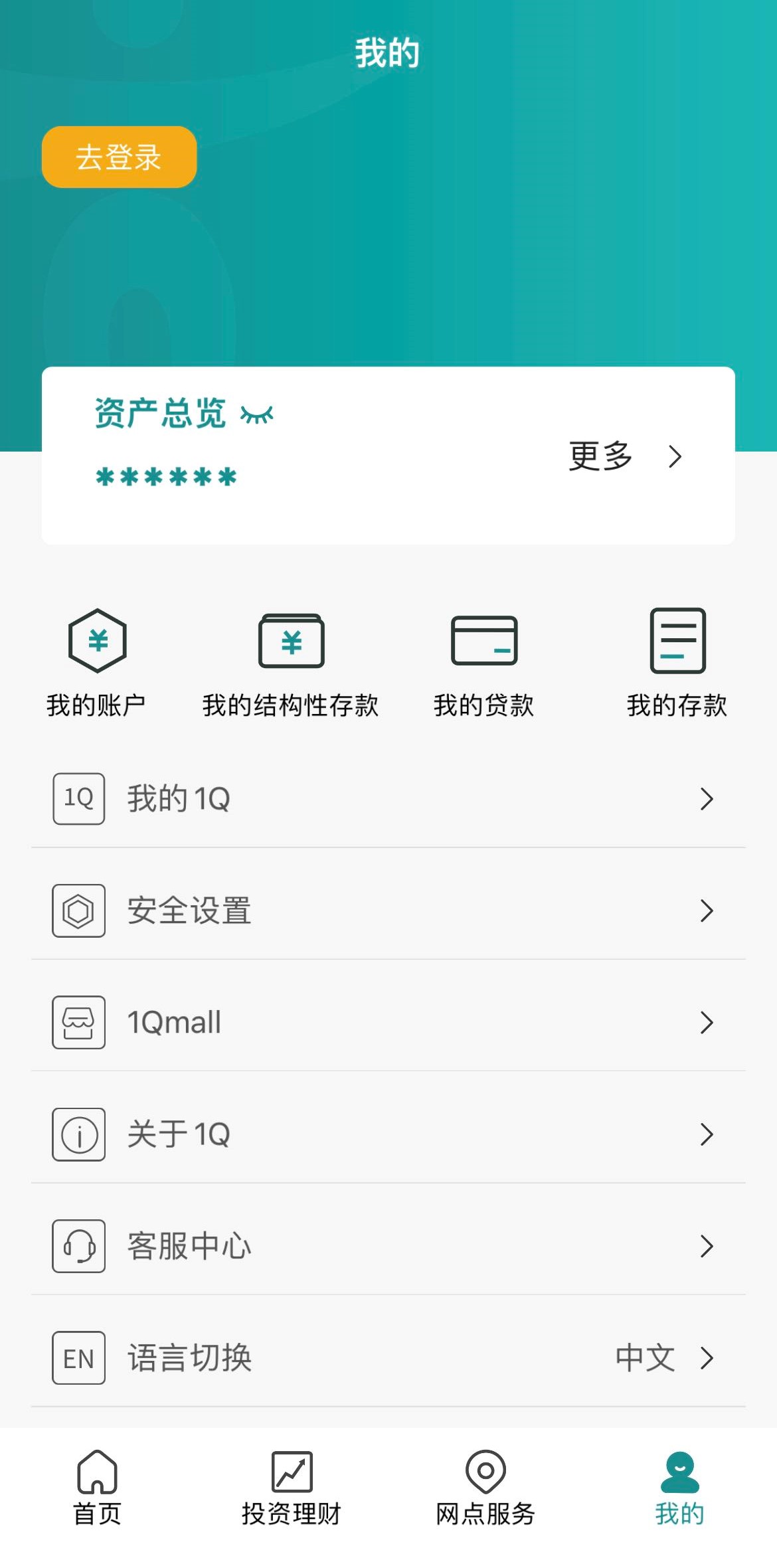Click 更多 to see more assets
777x1568 pixels.
(600, 456)
